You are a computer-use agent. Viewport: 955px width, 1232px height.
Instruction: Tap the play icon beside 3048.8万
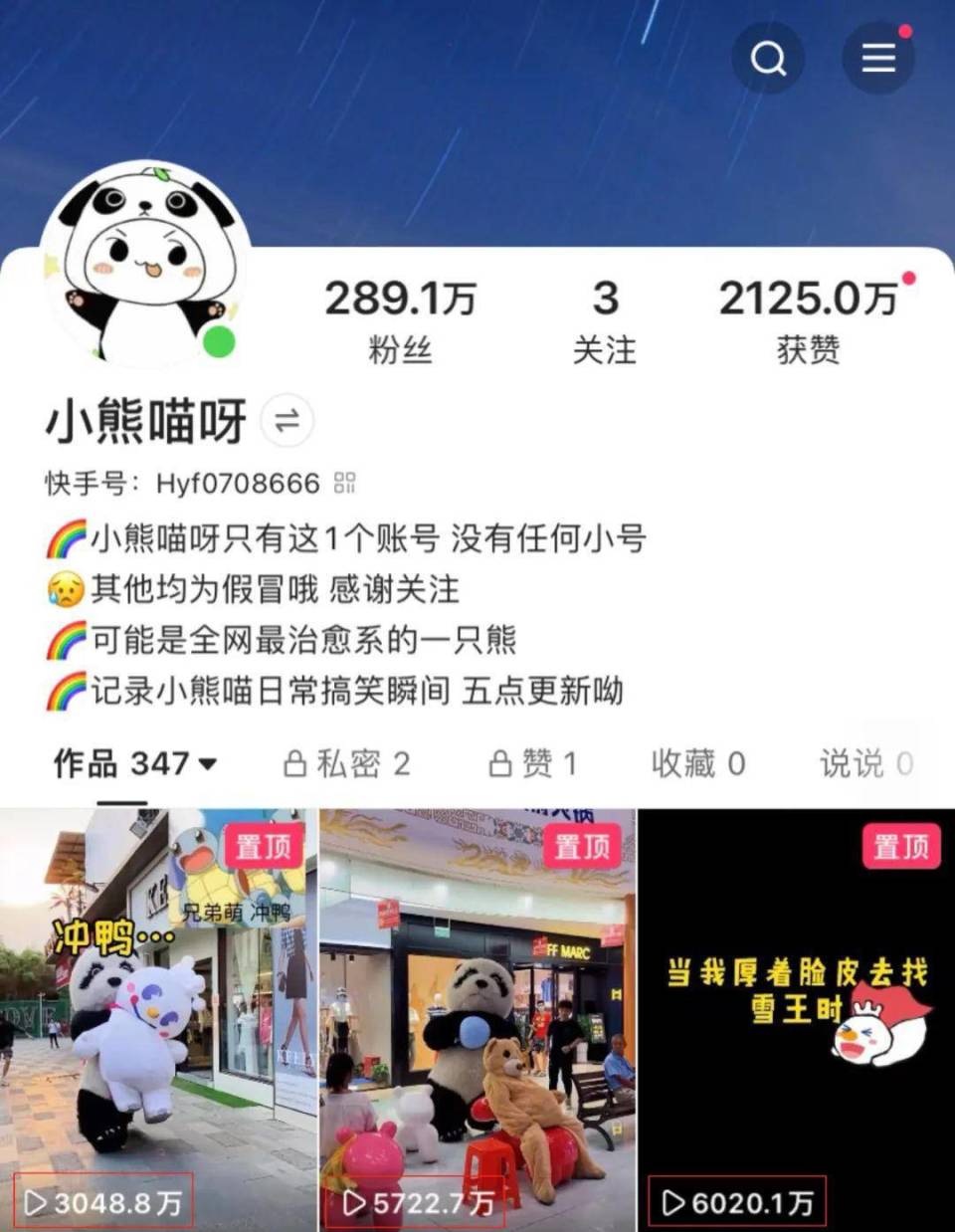pos(36,1201)
